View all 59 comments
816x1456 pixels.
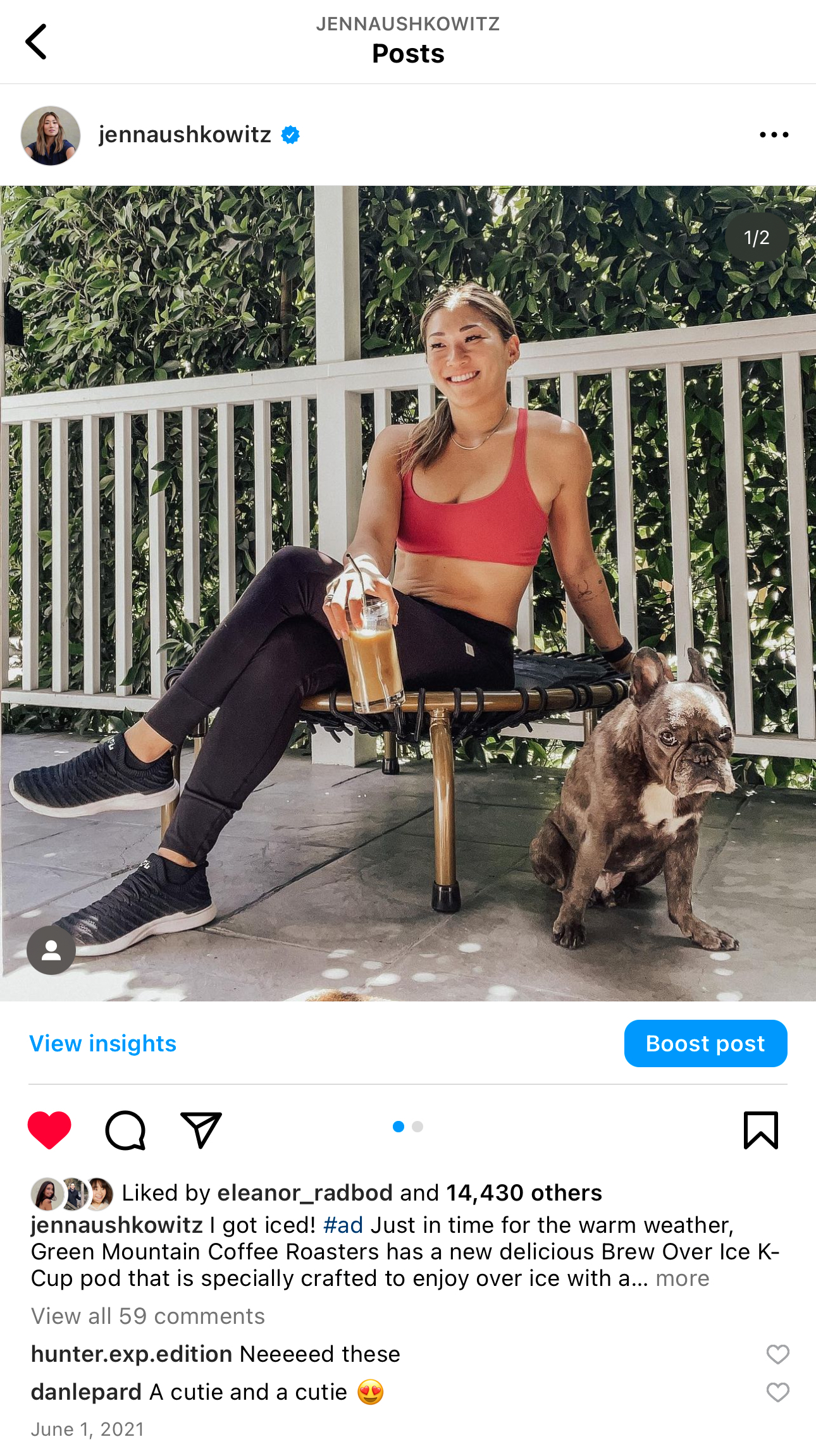148,1316
